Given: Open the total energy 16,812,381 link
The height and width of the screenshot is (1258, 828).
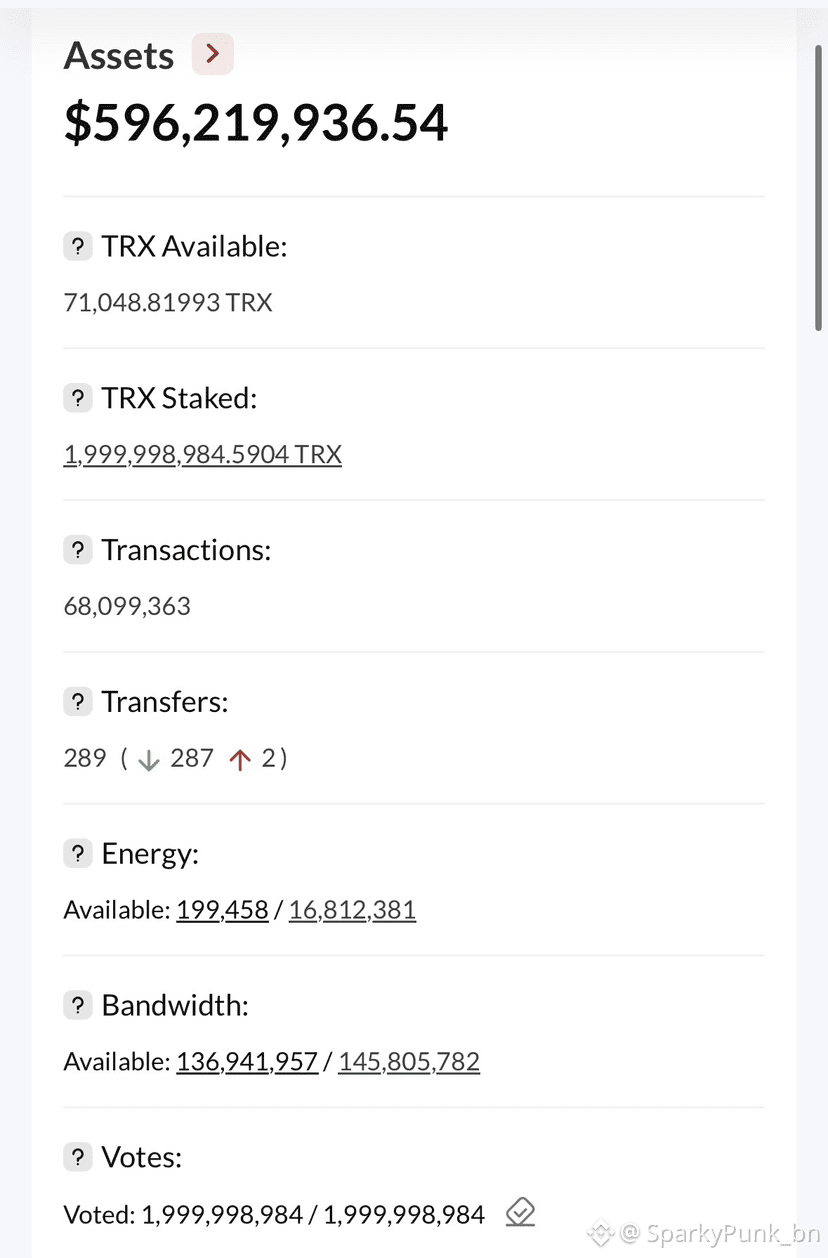Looking at the screenshot, I should tap(352, 910).
